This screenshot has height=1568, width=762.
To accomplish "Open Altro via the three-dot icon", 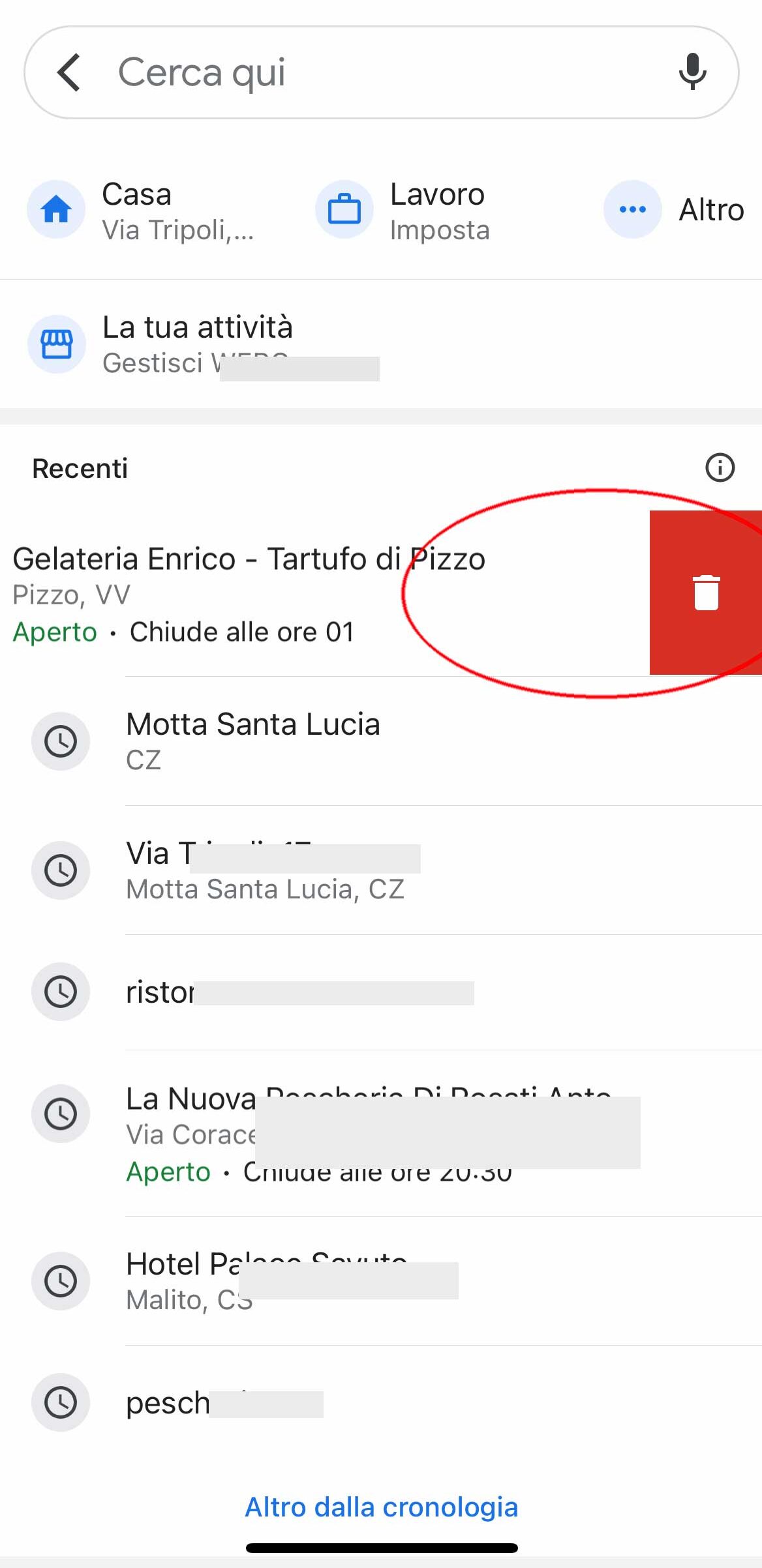I will pos(631,209).
